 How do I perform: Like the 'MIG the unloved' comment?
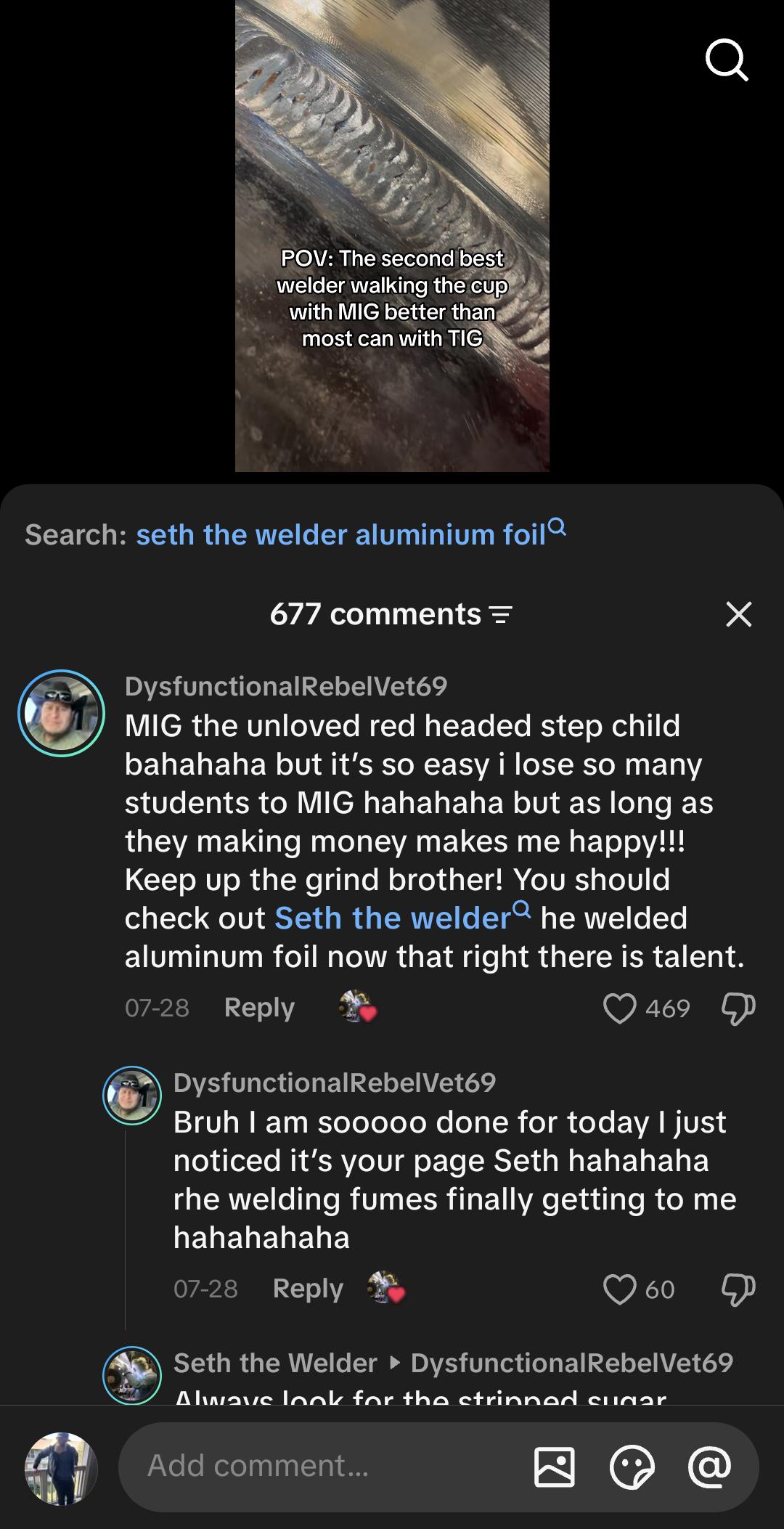click(619, 1008)
